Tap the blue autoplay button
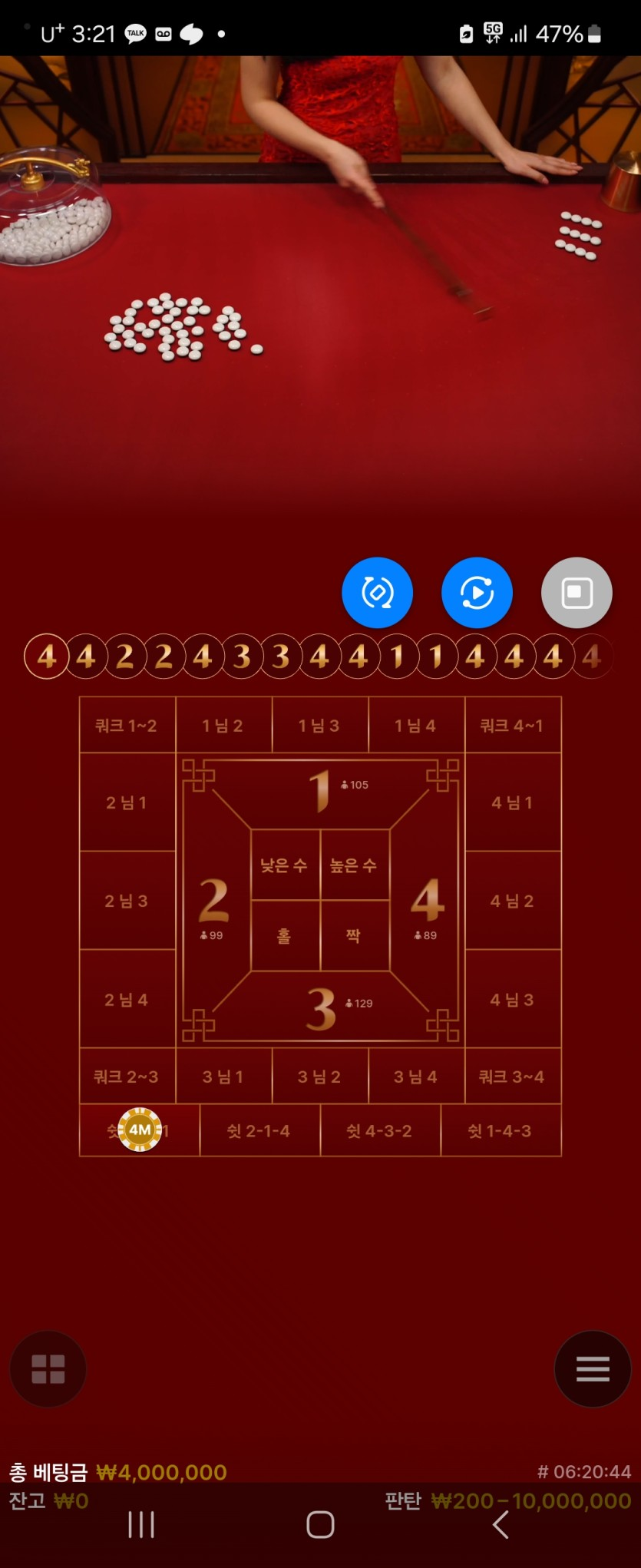 477,592
